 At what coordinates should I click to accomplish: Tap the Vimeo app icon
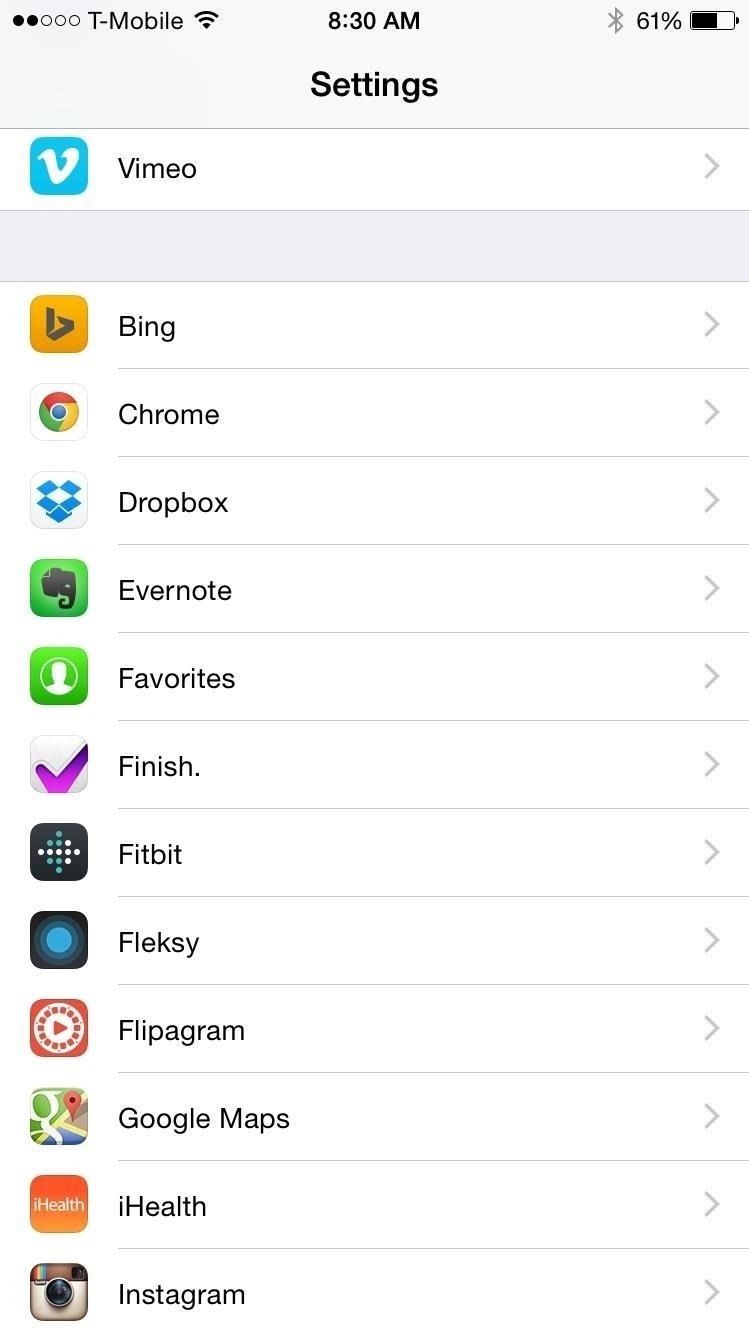(59, 168)
